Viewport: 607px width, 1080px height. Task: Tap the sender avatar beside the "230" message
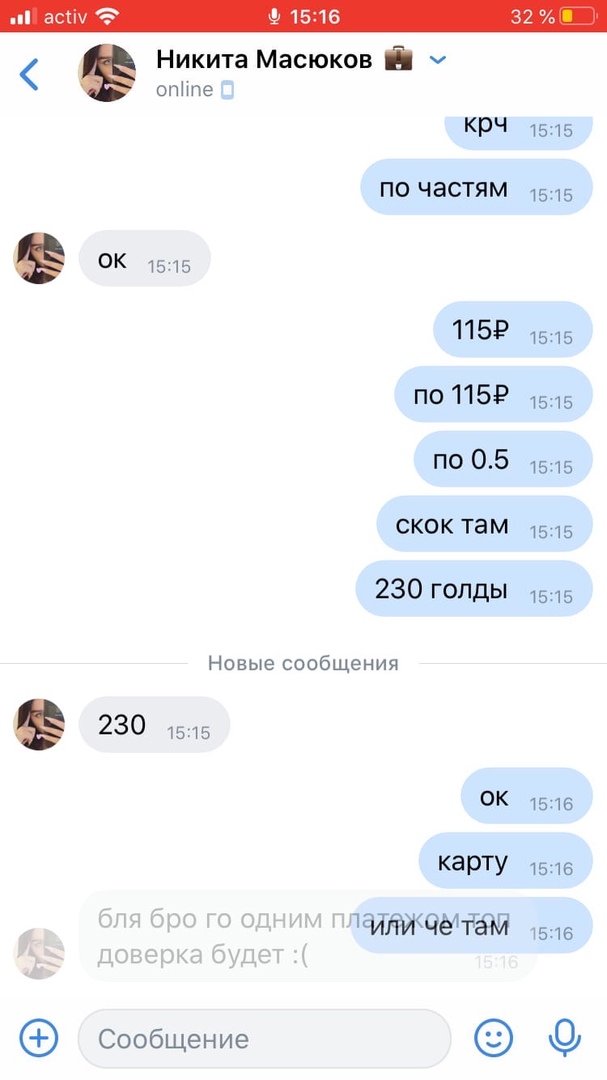click(39, 725)
